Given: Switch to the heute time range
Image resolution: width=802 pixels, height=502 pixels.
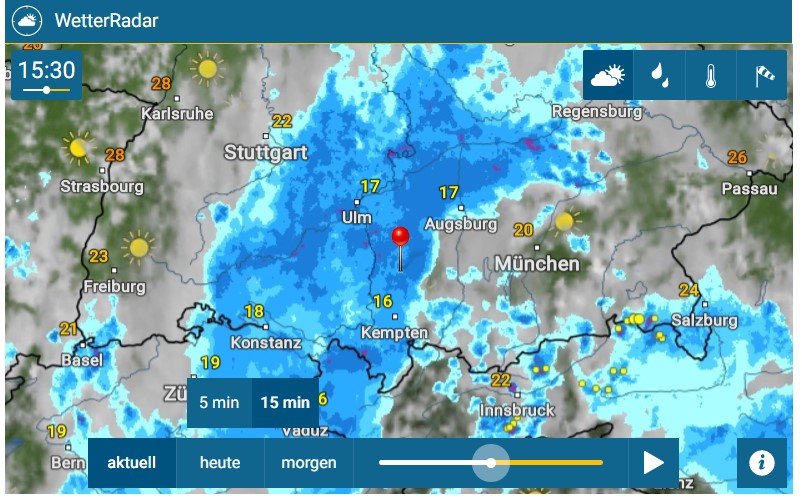Looking at the screenshot, I should (220, 463).
